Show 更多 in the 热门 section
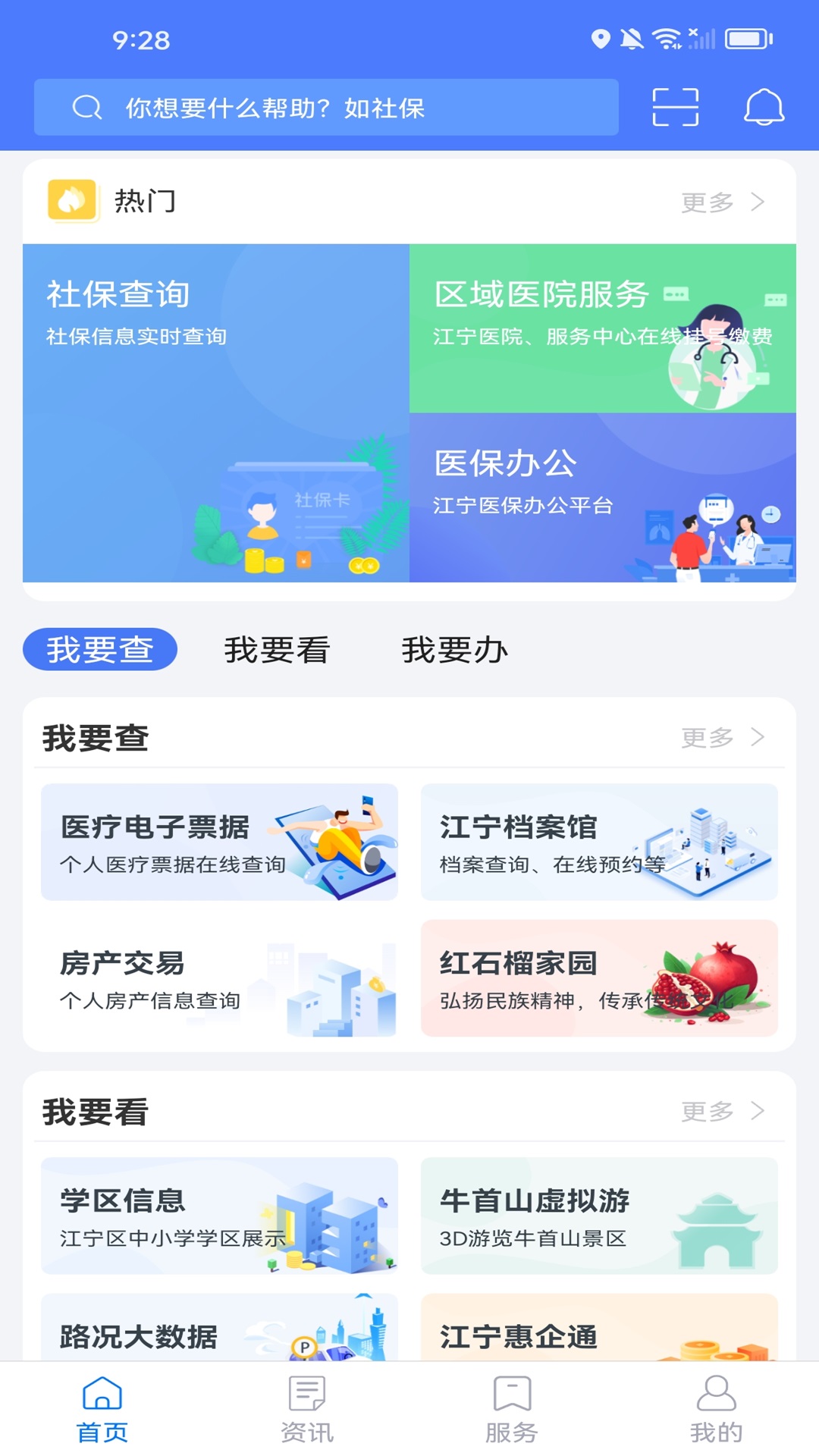This screenshot has width=819, height=1456. pos(722,202)
